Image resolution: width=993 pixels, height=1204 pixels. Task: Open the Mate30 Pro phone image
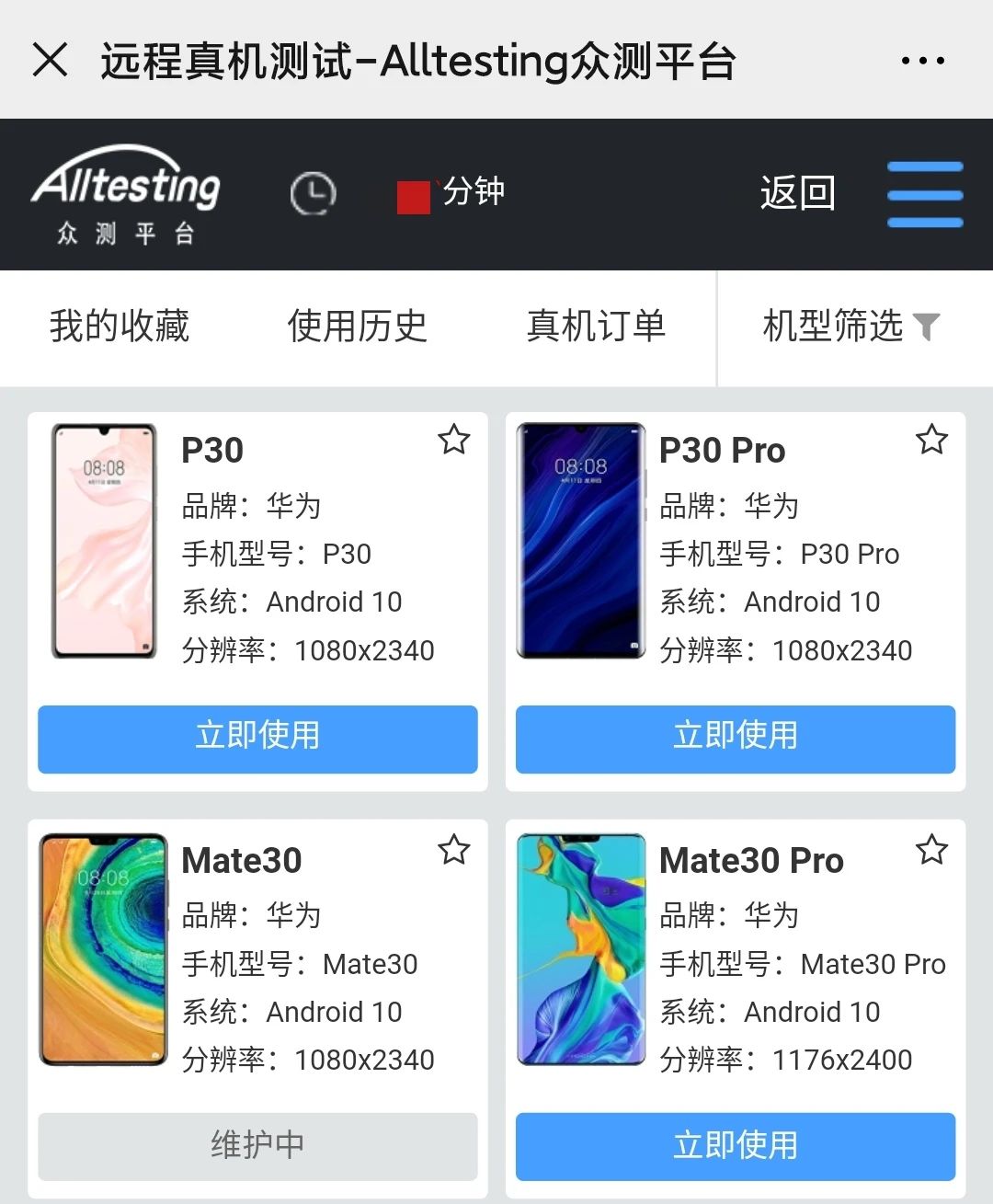[x=581, y=949]
